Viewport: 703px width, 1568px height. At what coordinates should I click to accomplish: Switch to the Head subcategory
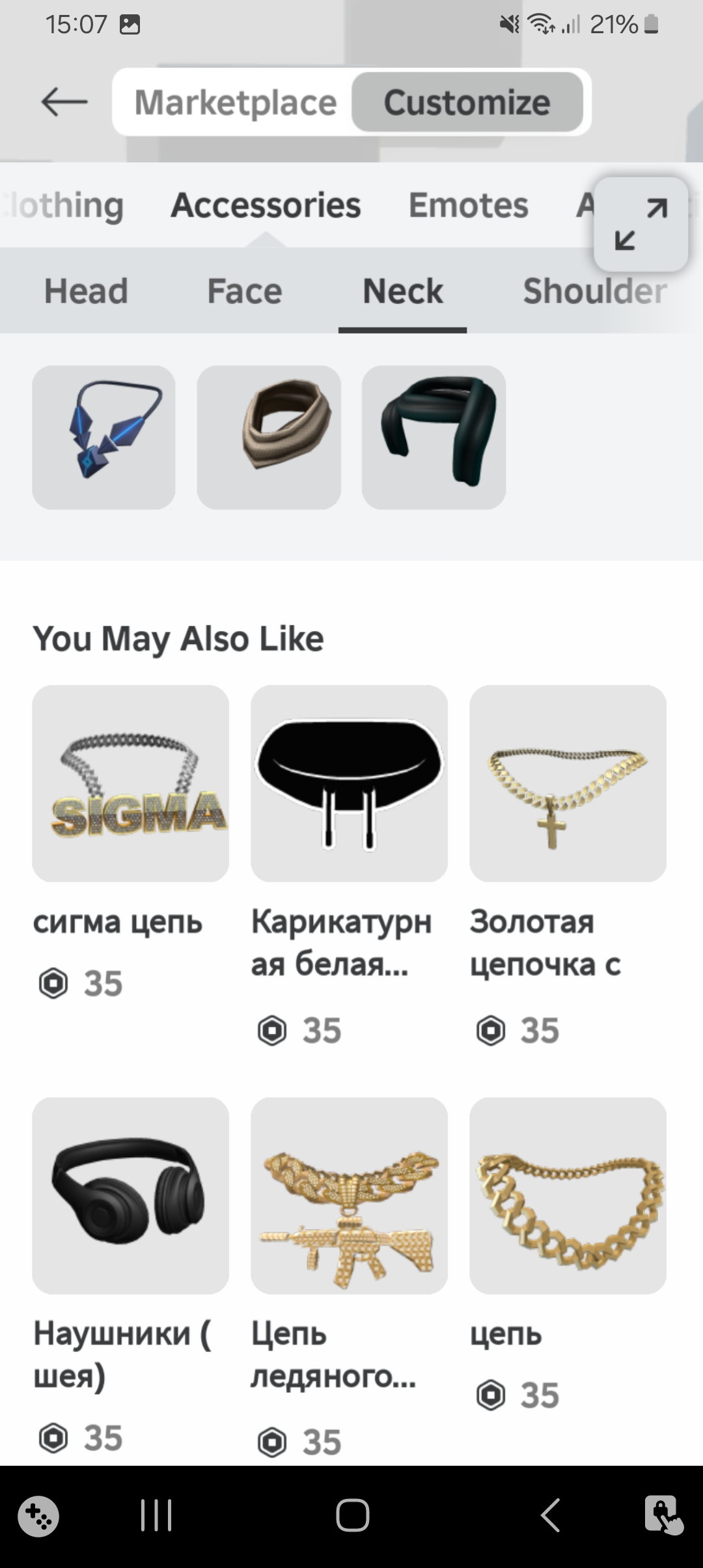[86, 291]
